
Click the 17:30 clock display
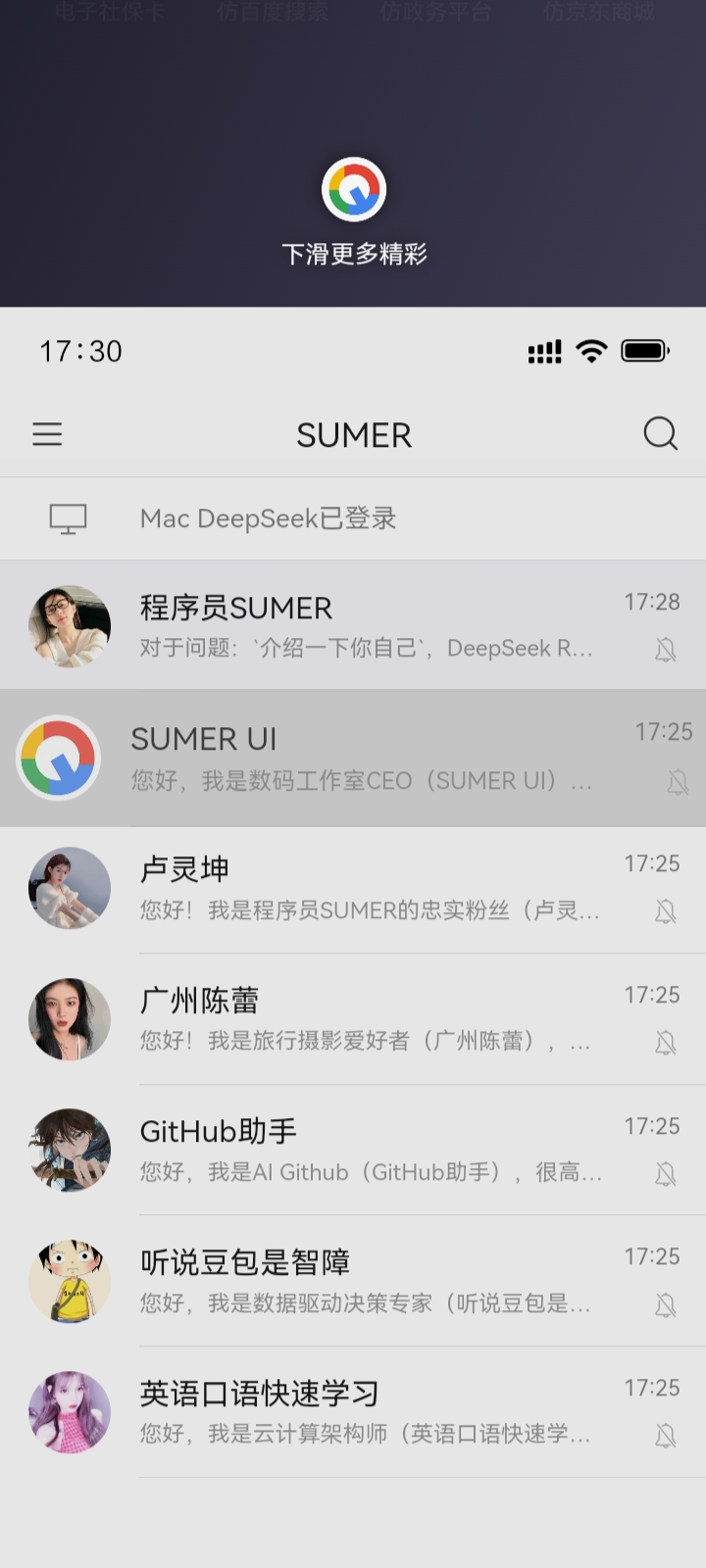(78, 351)
